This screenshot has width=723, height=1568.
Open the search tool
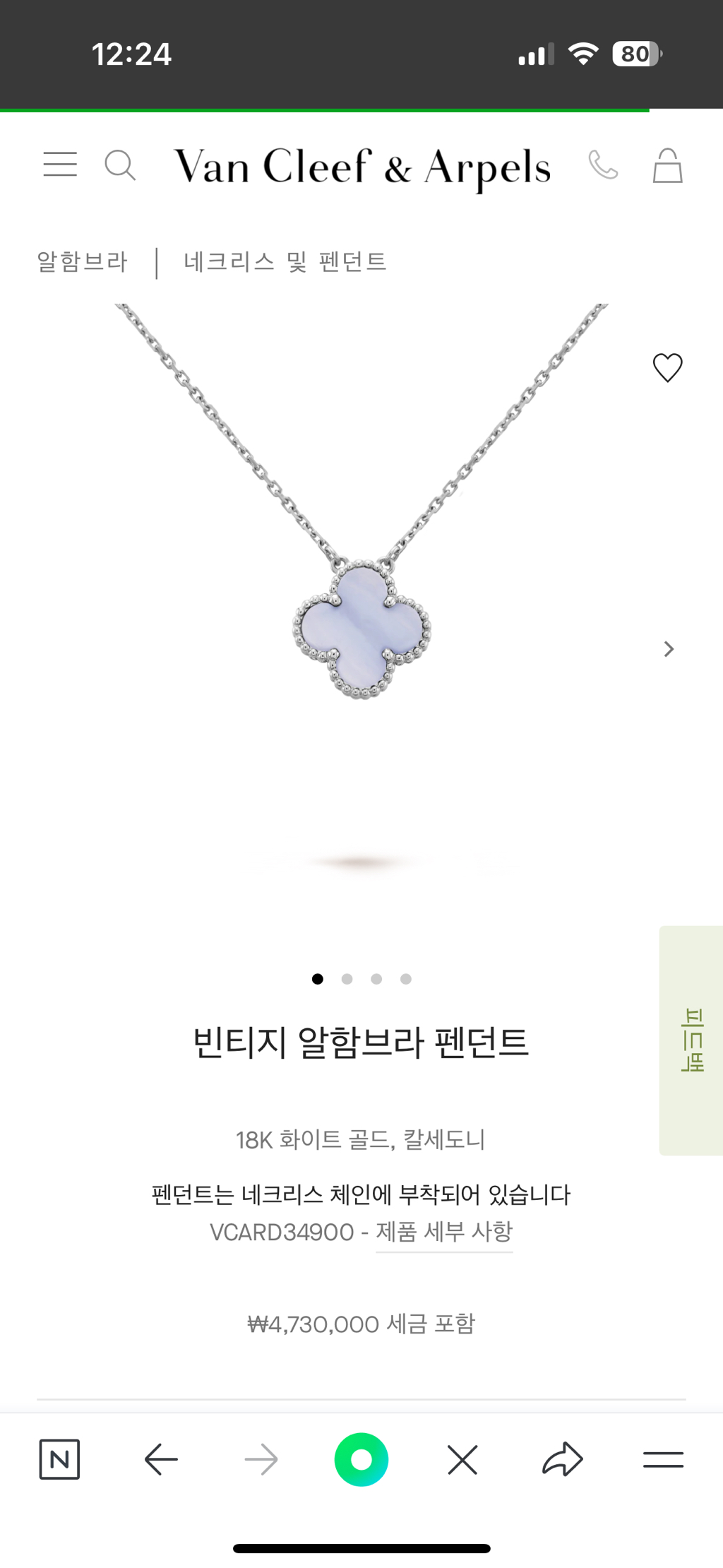(x=120, y=165)
